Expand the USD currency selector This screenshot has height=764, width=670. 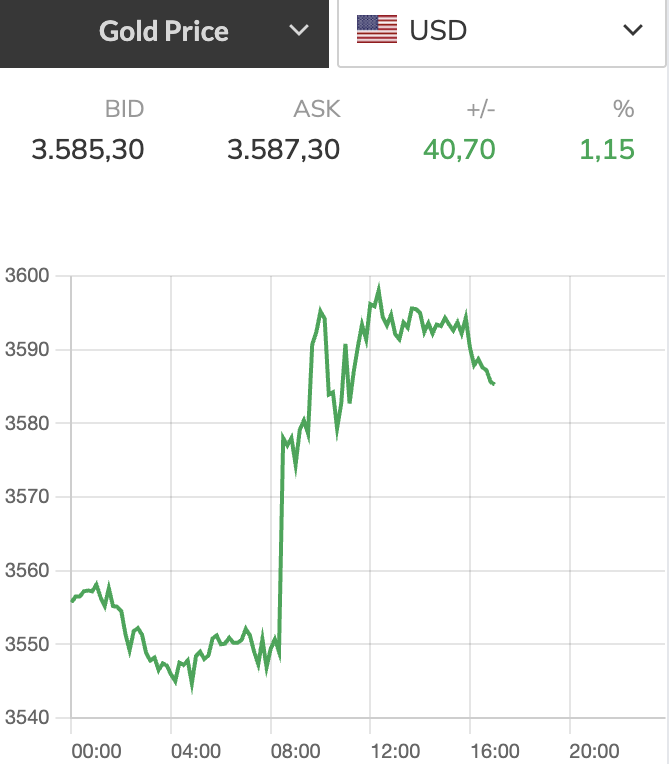(502, 31)
